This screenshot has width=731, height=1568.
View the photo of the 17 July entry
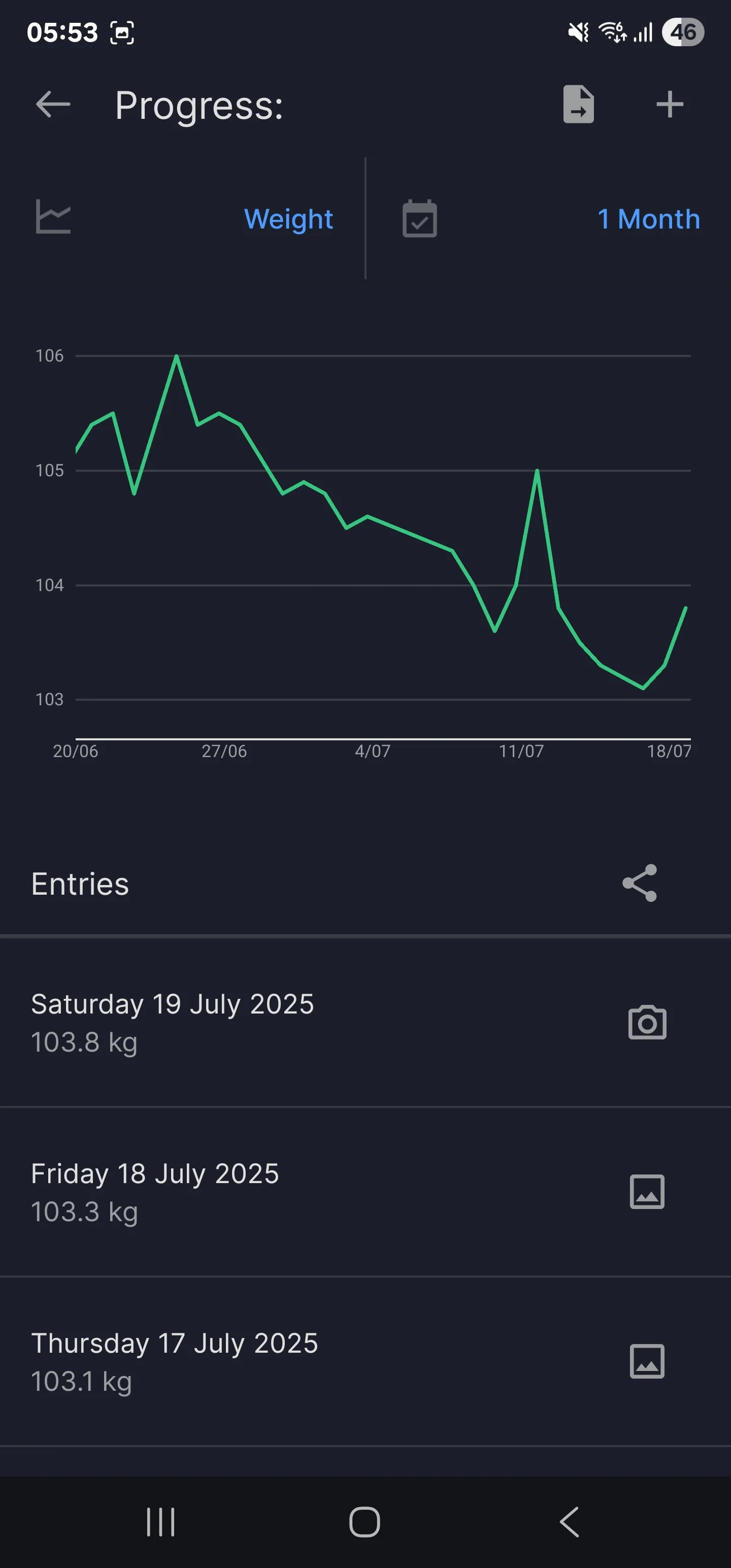[647, 1362]
